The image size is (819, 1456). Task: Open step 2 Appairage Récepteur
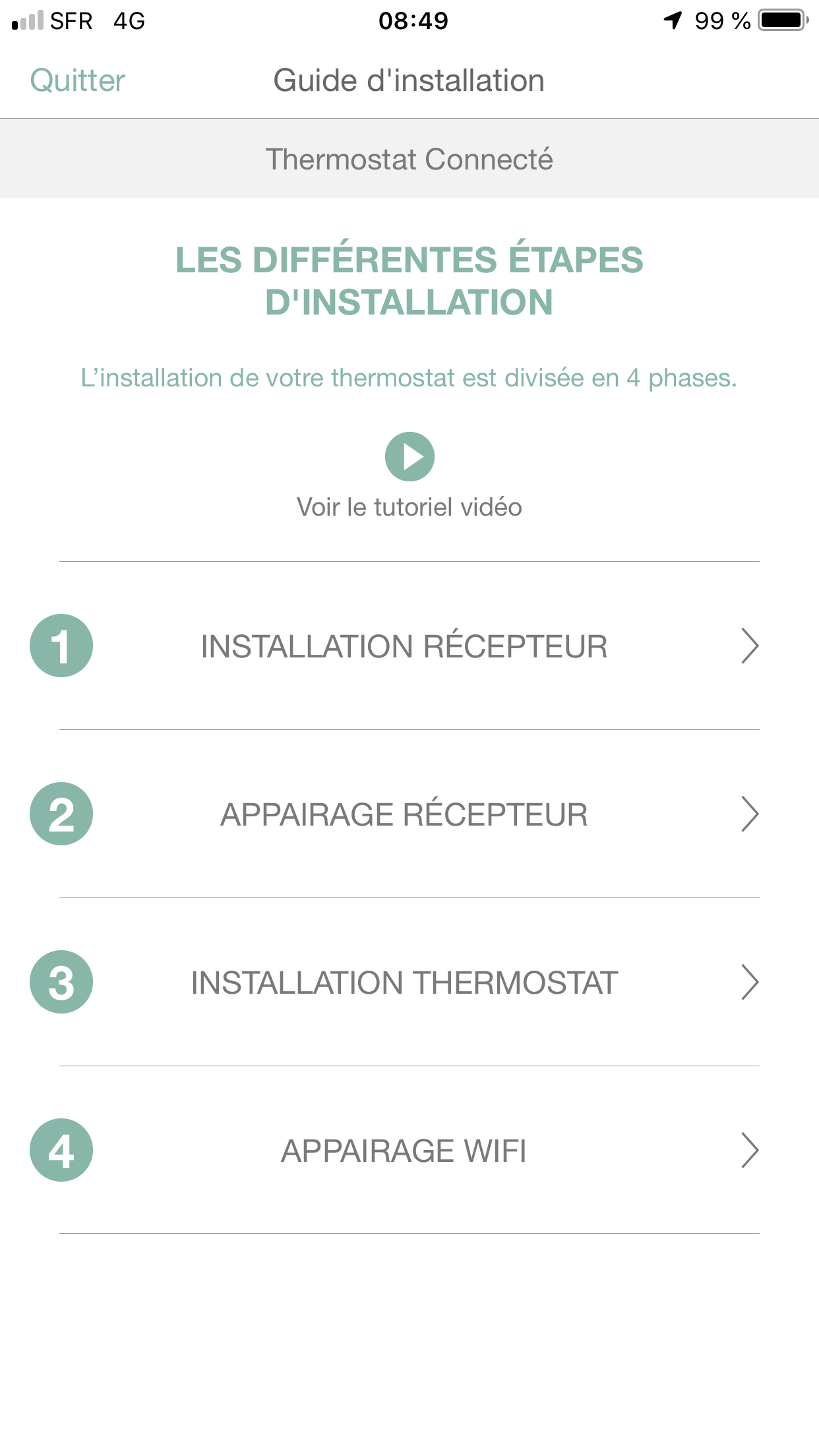coord(404,814)
